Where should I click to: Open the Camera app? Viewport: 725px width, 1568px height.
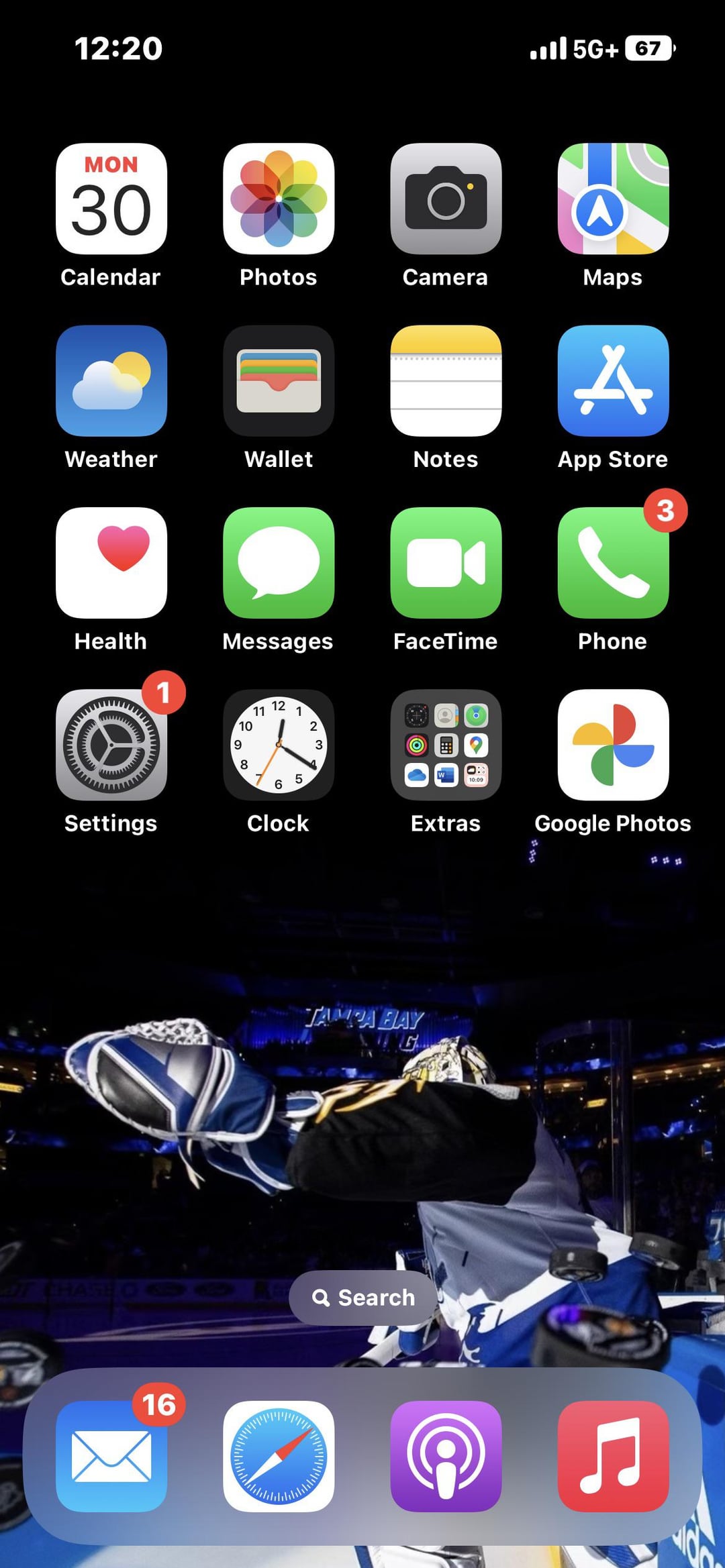tap(446, 199)
